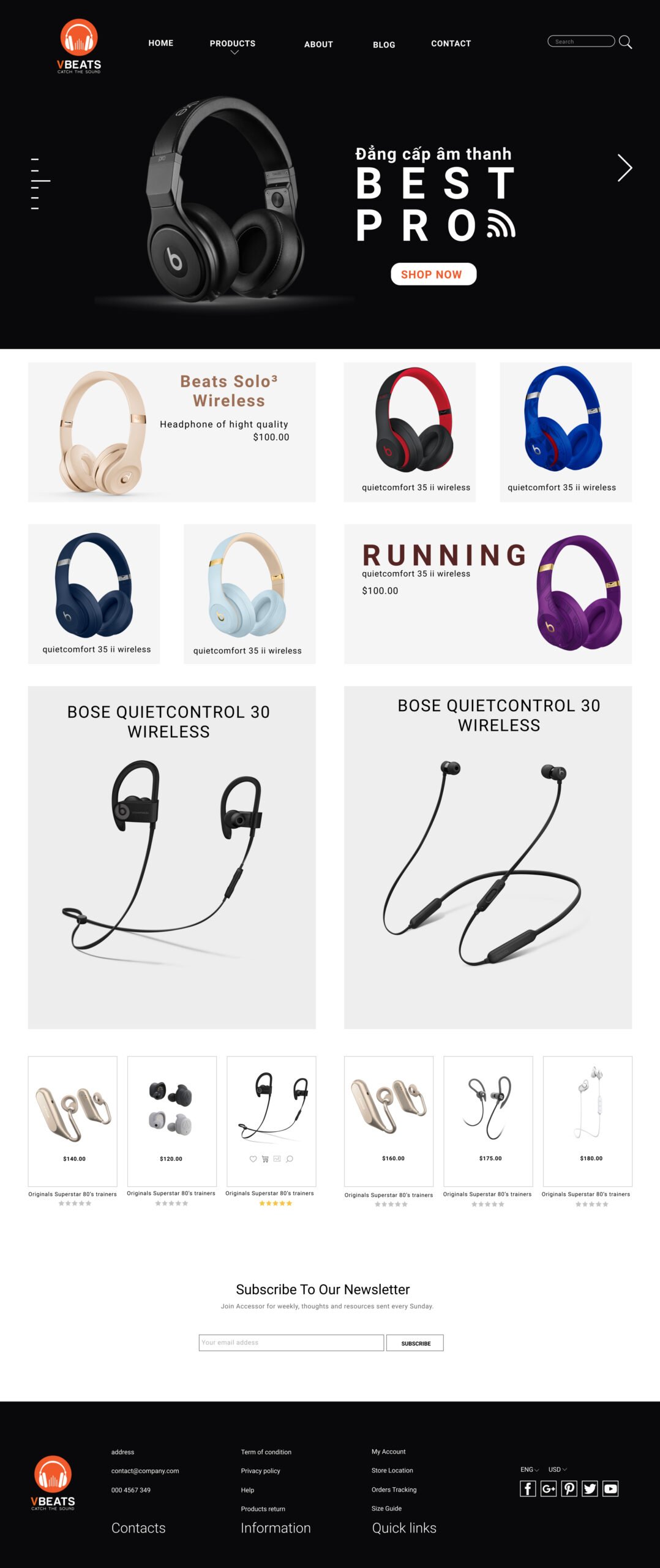Open the About page
The width and height of the screenshot is (660, 1568).
(318, 45)
